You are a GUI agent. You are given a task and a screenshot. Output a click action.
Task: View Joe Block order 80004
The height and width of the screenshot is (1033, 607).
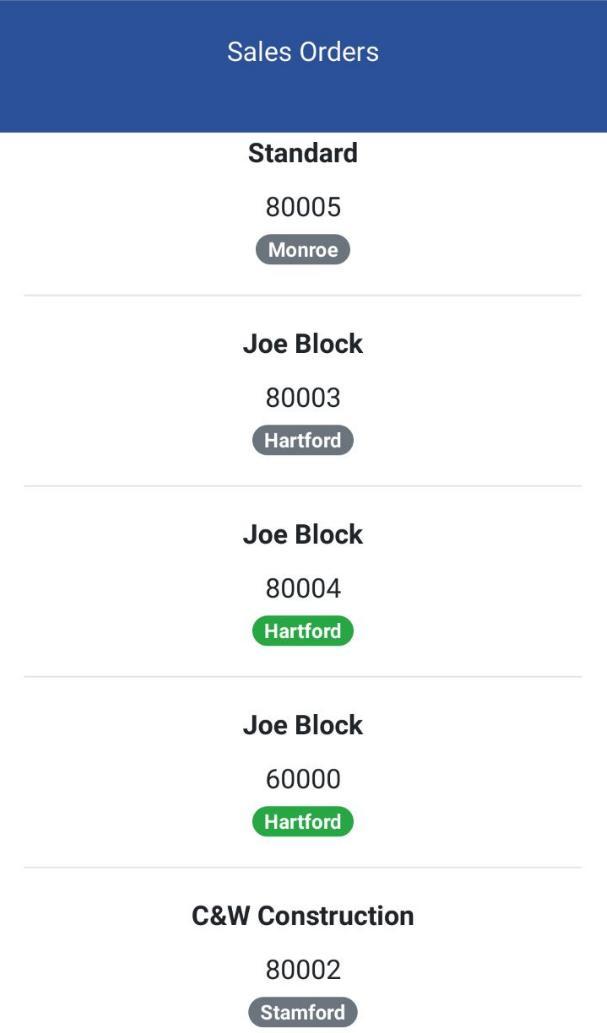pos(303,588)
